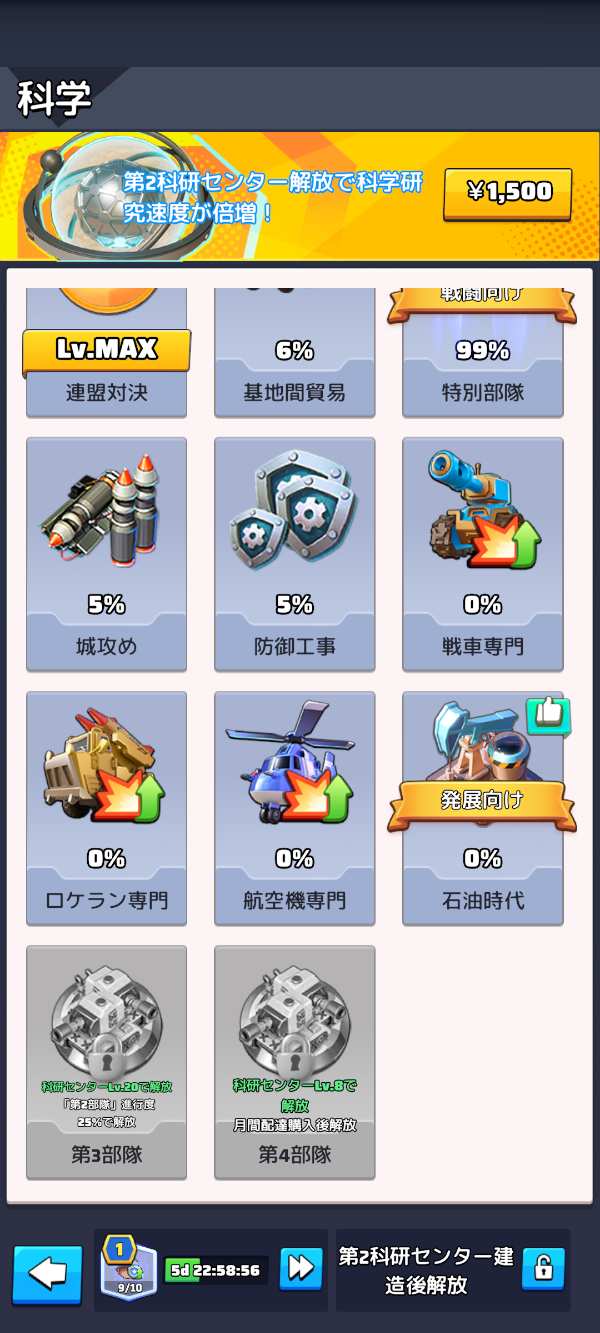Tap the locked 第4部隊 card
The width and height of the screenshot is (600, 1333).
294,1060
